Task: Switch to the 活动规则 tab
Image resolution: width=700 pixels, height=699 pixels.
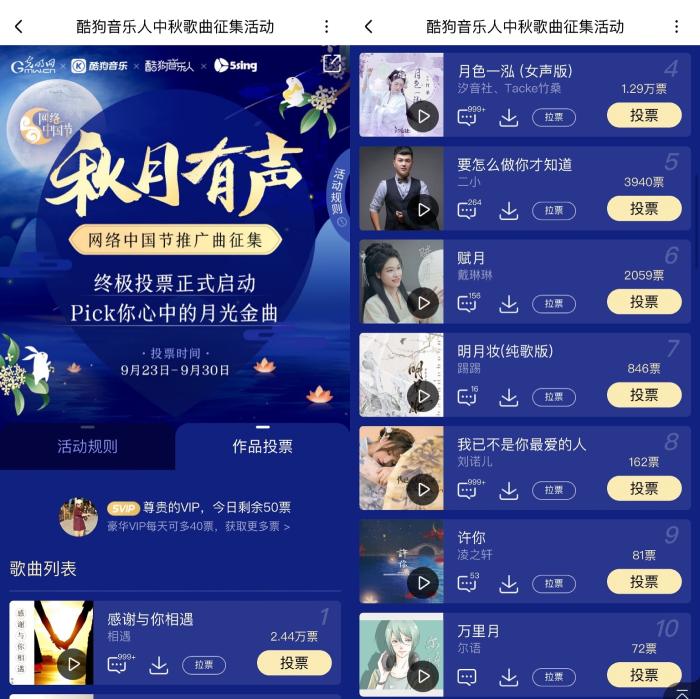Action: (87, 446)
